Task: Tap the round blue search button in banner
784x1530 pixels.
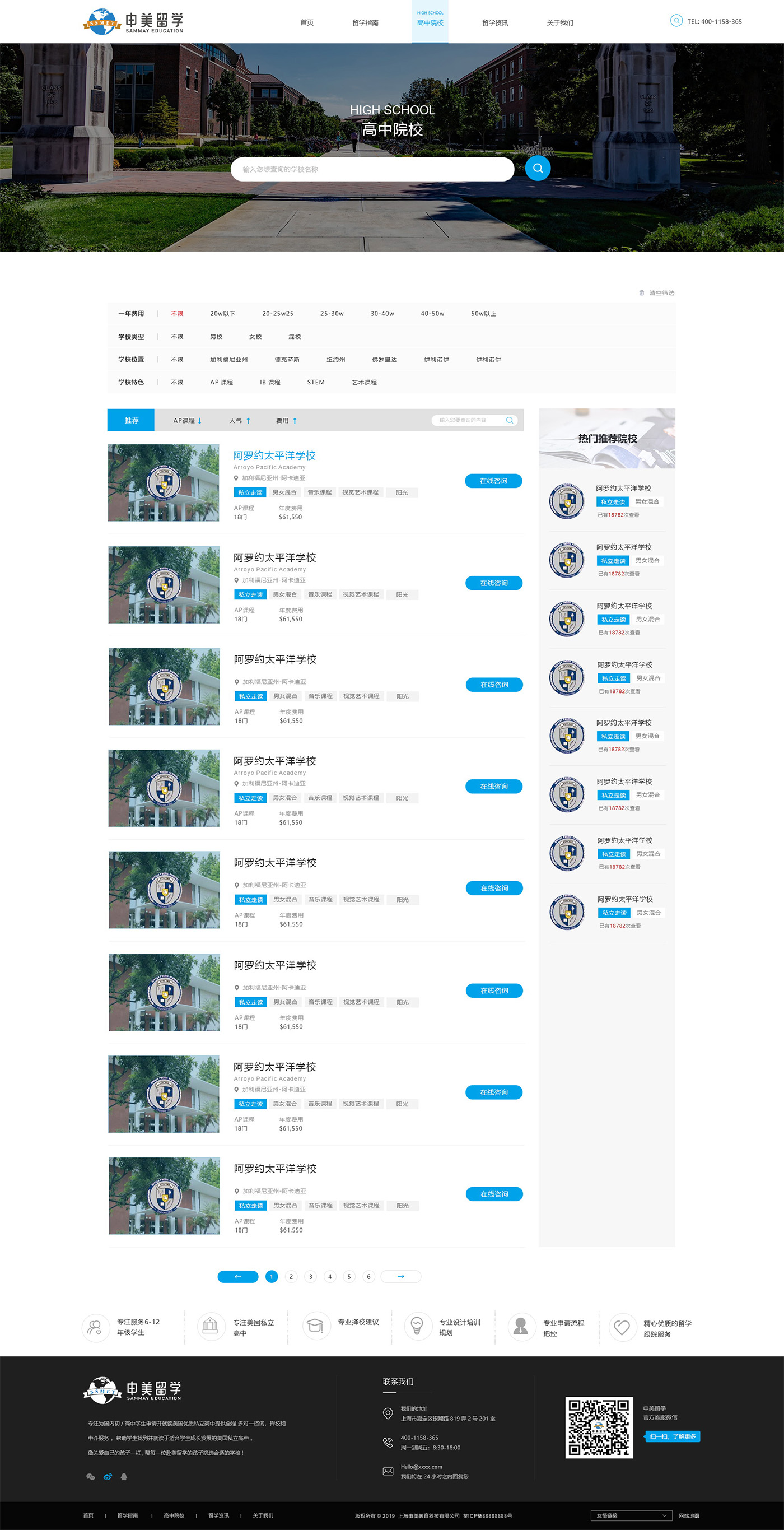Action: (x=538, y=169)
